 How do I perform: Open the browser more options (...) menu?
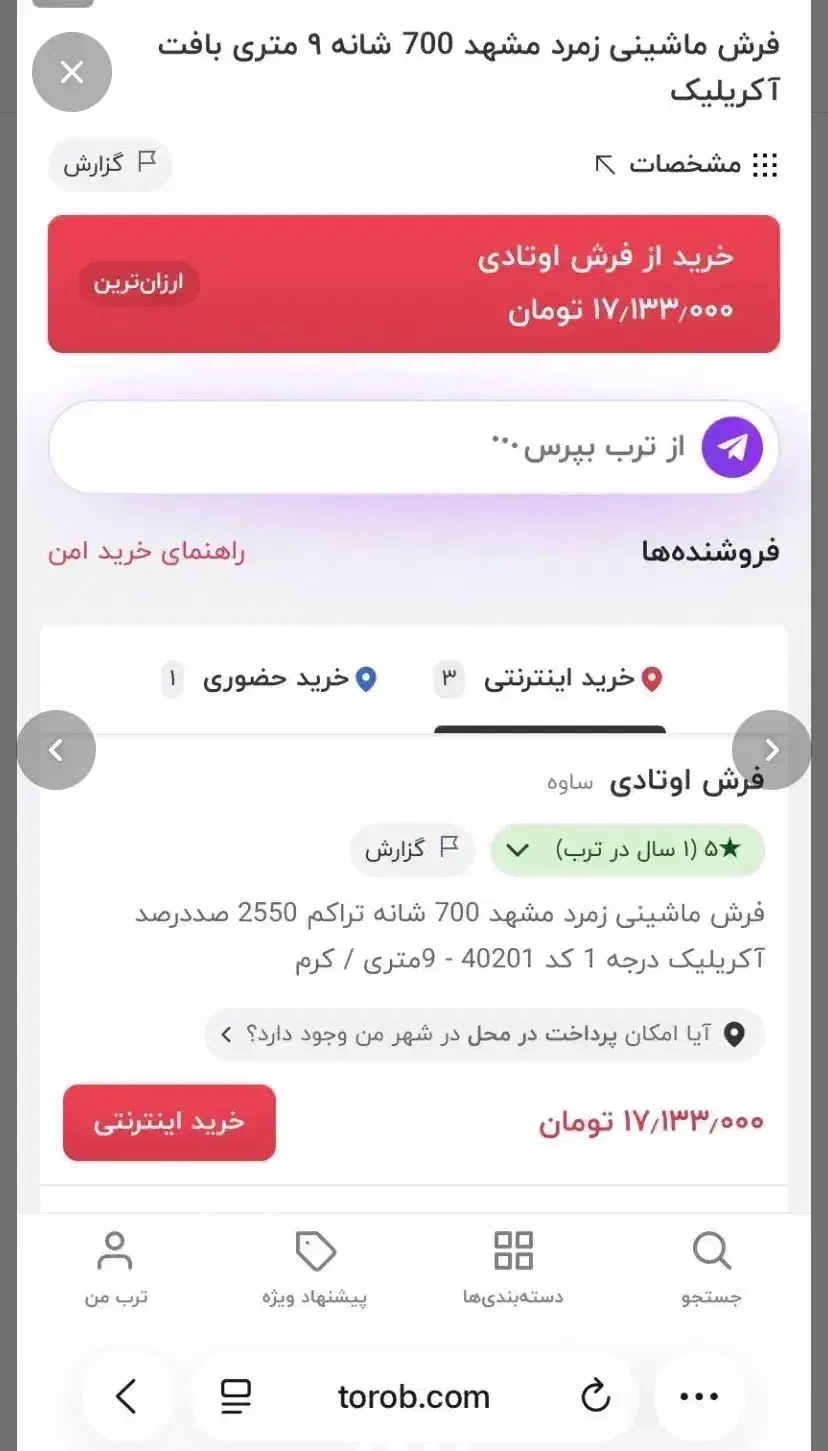(698, 1396)
